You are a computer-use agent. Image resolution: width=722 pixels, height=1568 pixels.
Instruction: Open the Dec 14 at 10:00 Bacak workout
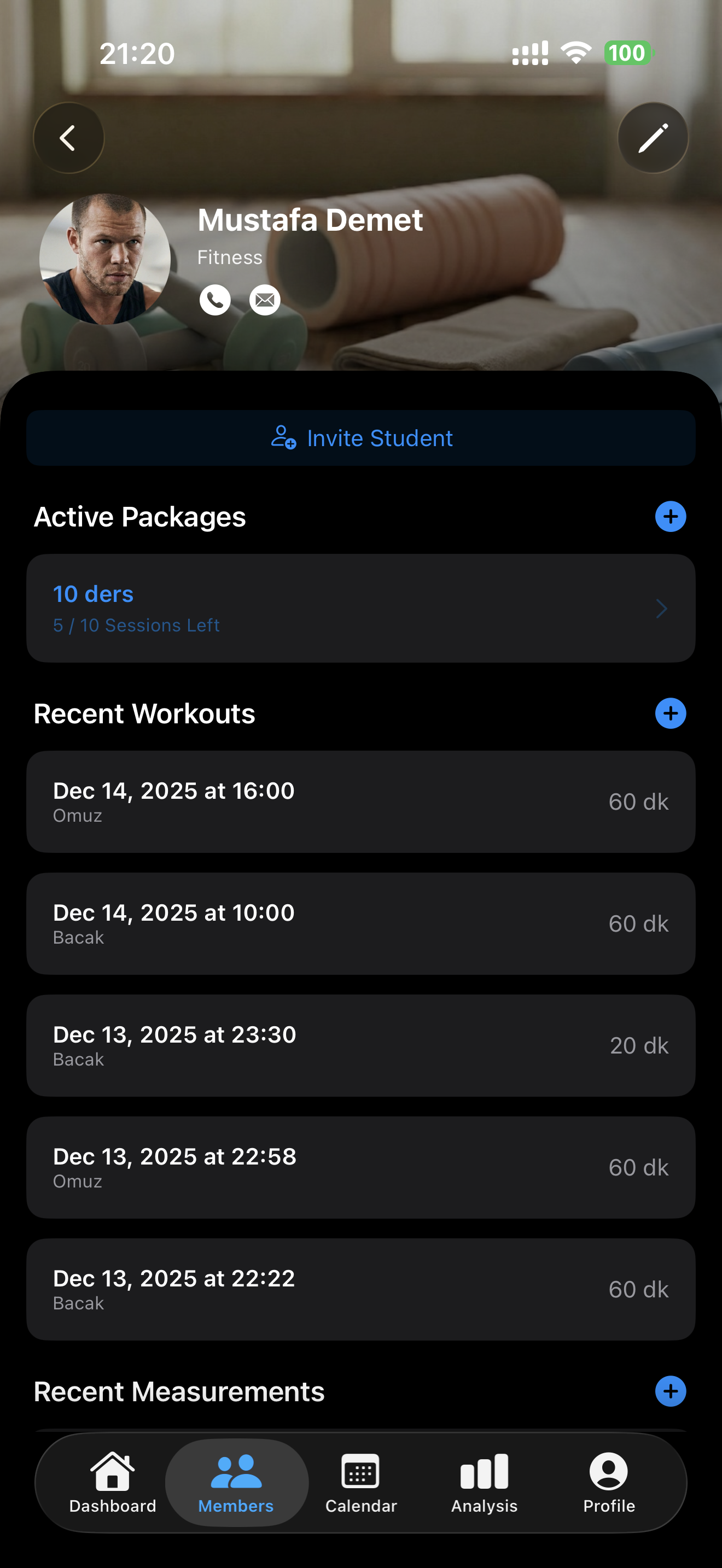(x=361, y=923)
